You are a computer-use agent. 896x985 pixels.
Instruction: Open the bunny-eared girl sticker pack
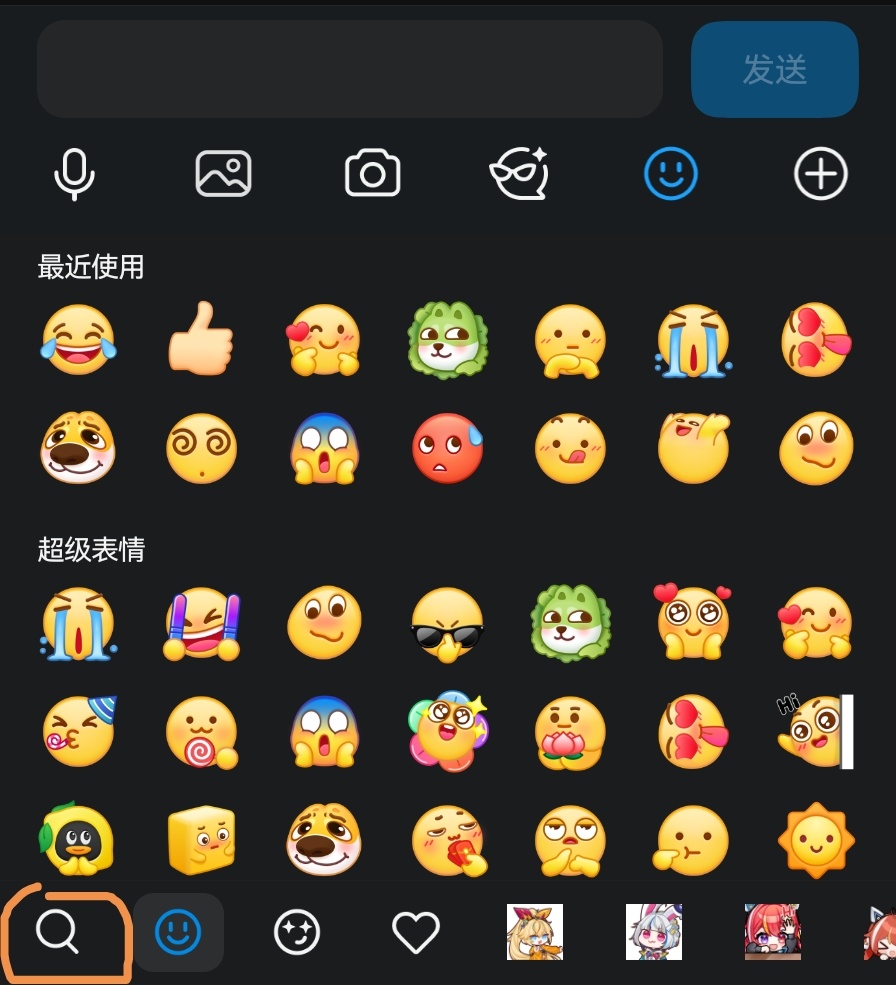pos(654,932)
